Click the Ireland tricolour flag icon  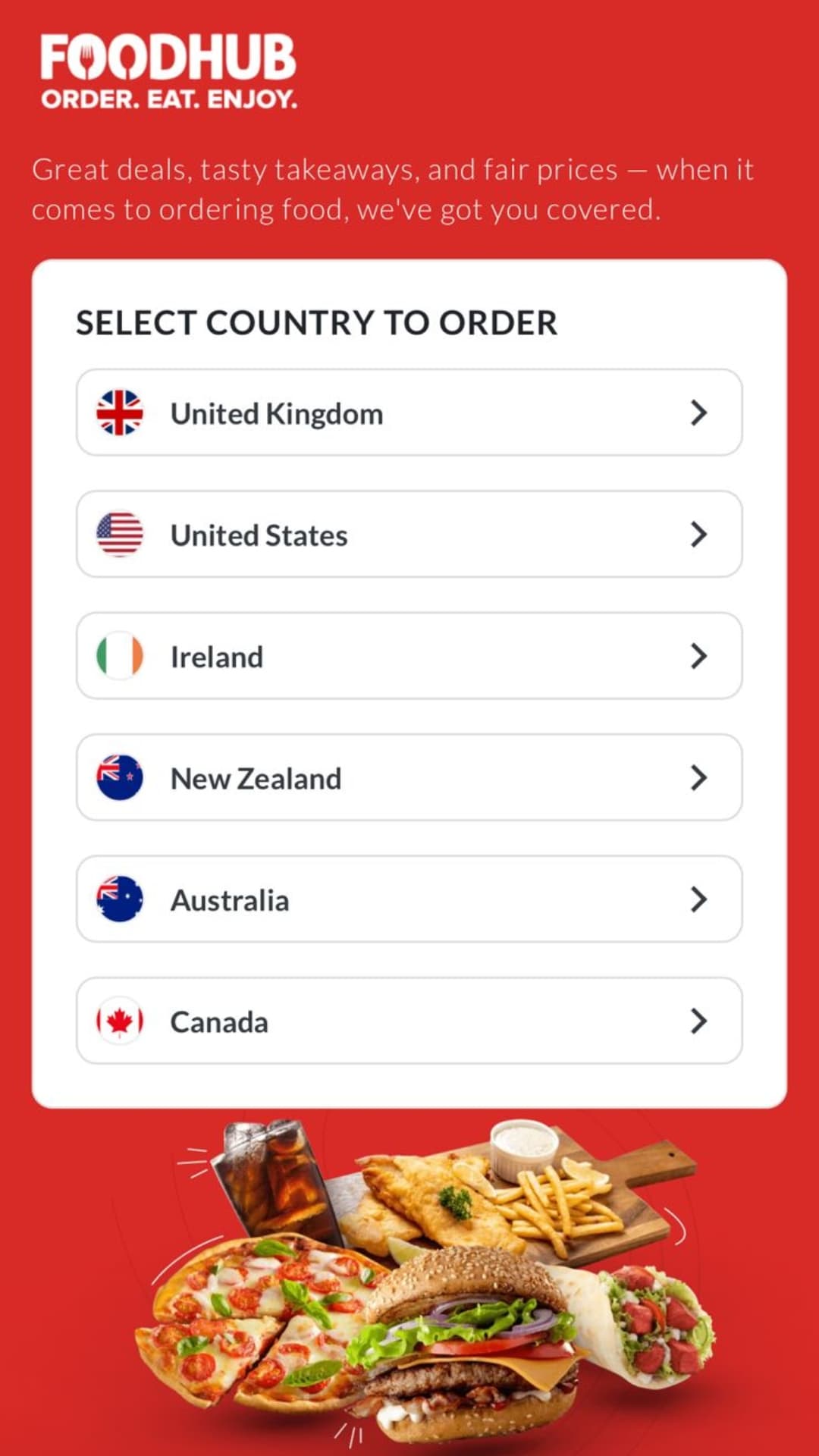(x=121, y=656)
